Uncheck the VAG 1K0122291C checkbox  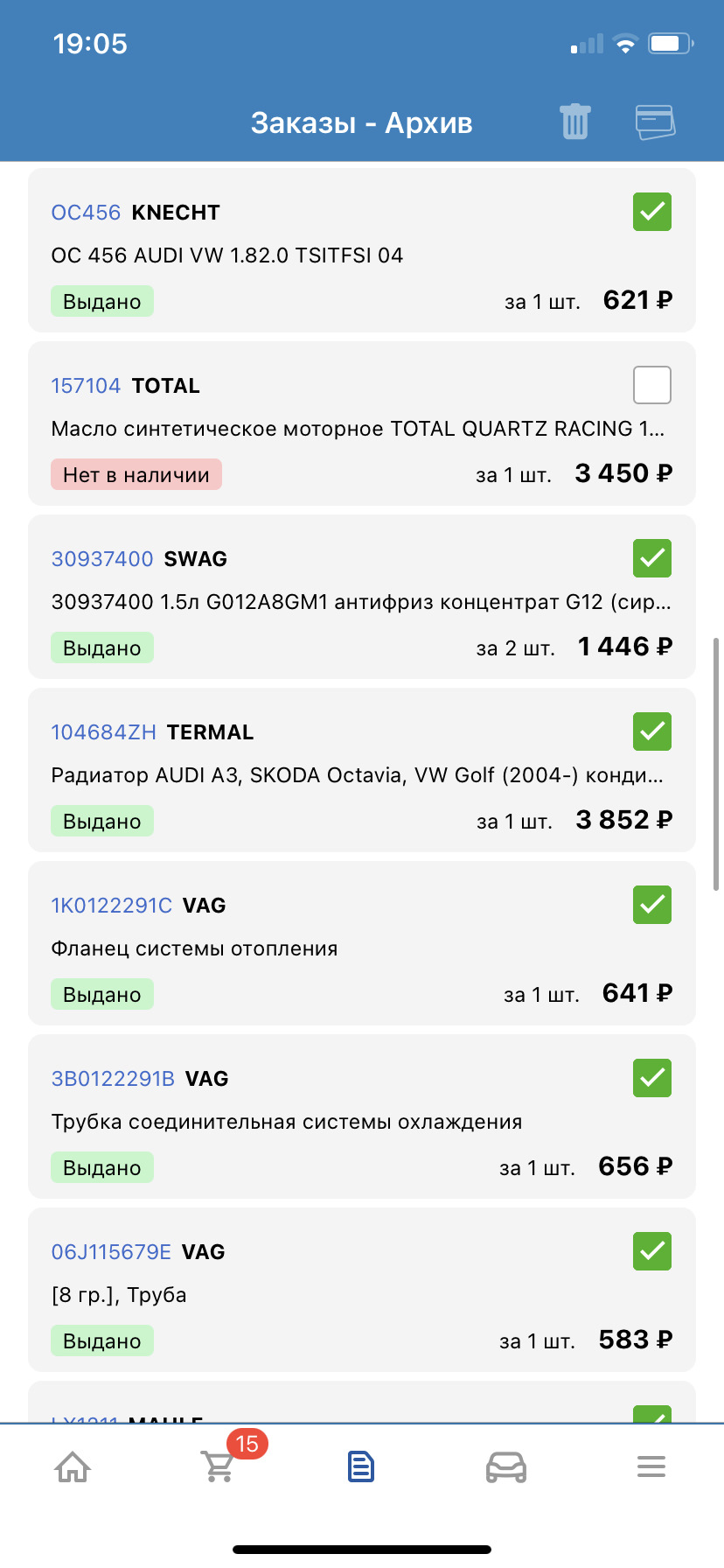click(x=652, y=905)
